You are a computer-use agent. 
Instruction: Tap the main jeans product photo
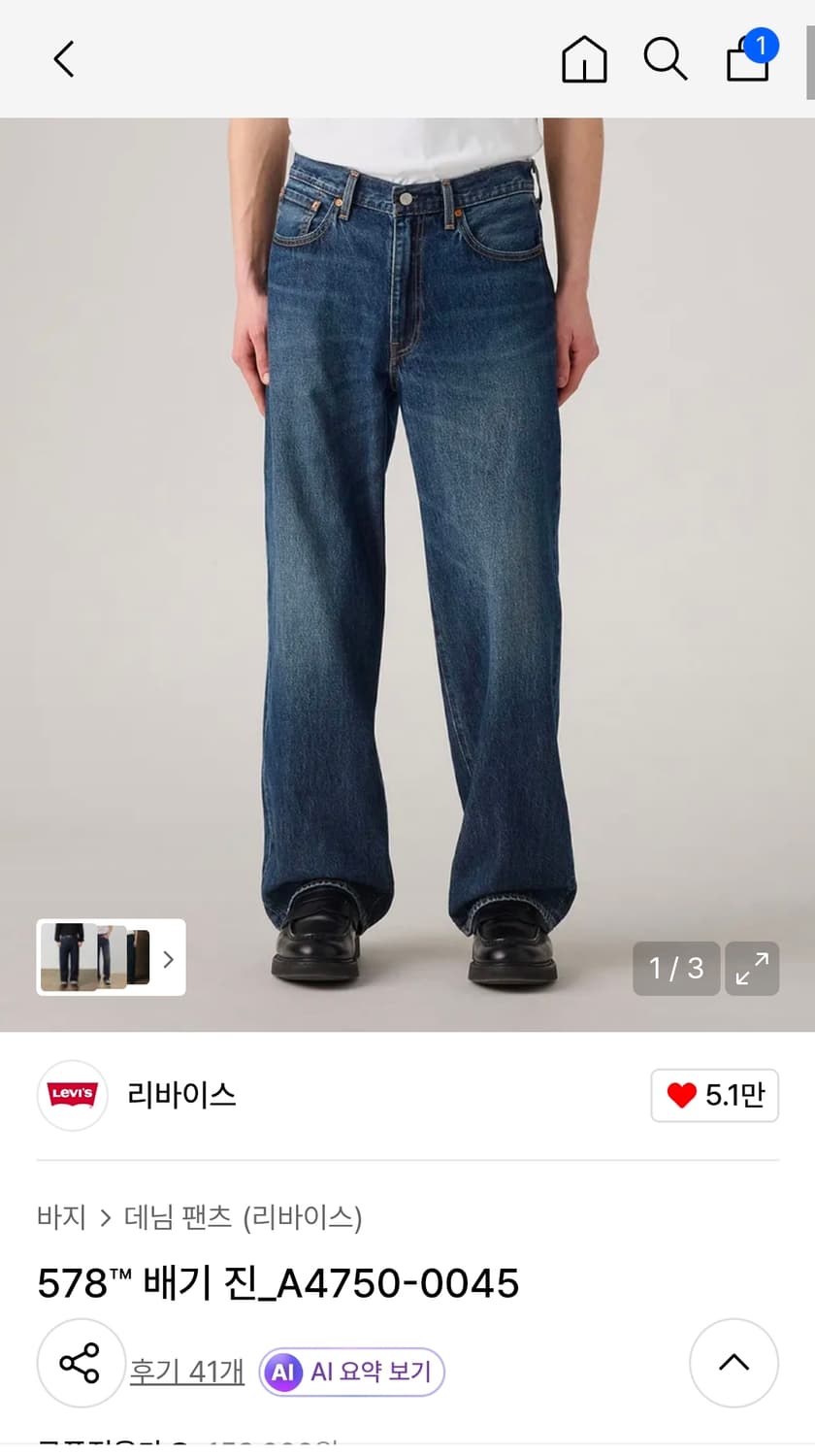(407, 534)
